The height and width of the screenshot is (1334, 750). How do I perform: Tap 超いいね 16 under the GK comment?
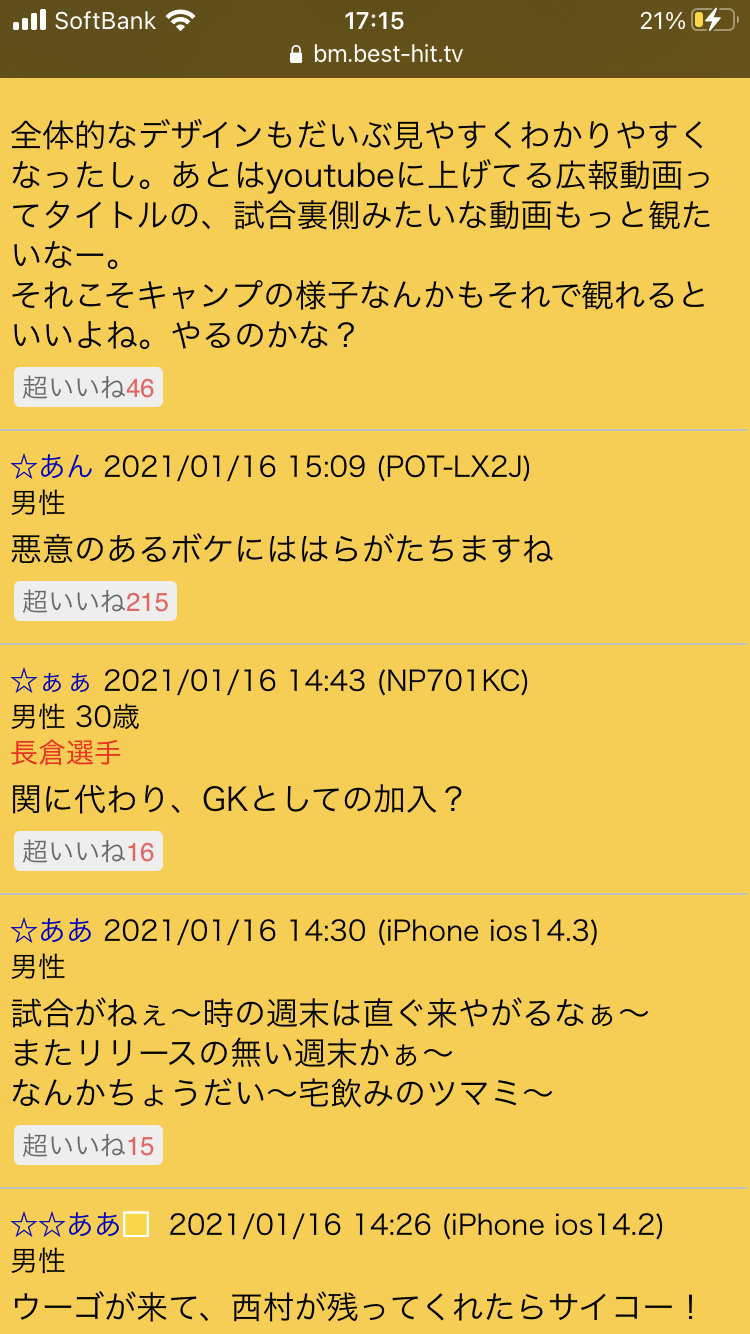(88, 851)
